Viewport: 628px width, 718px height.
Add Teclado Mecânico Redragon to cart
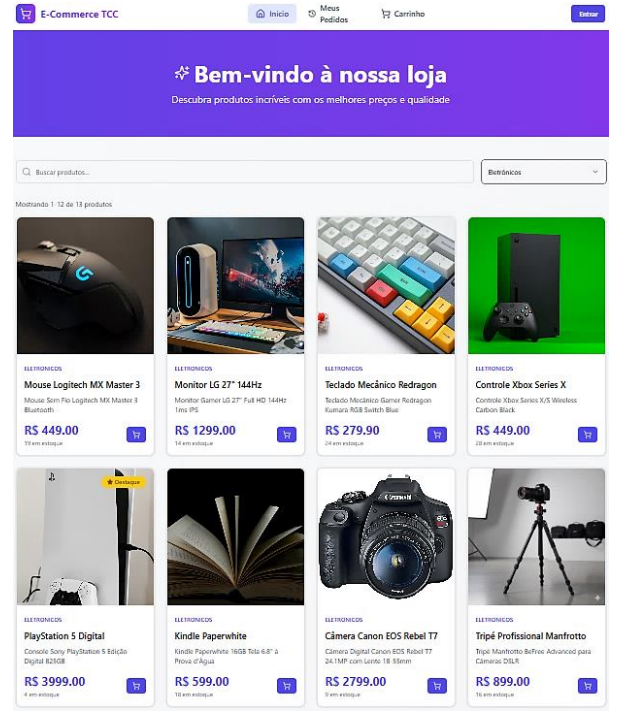(x=437, y=434)
